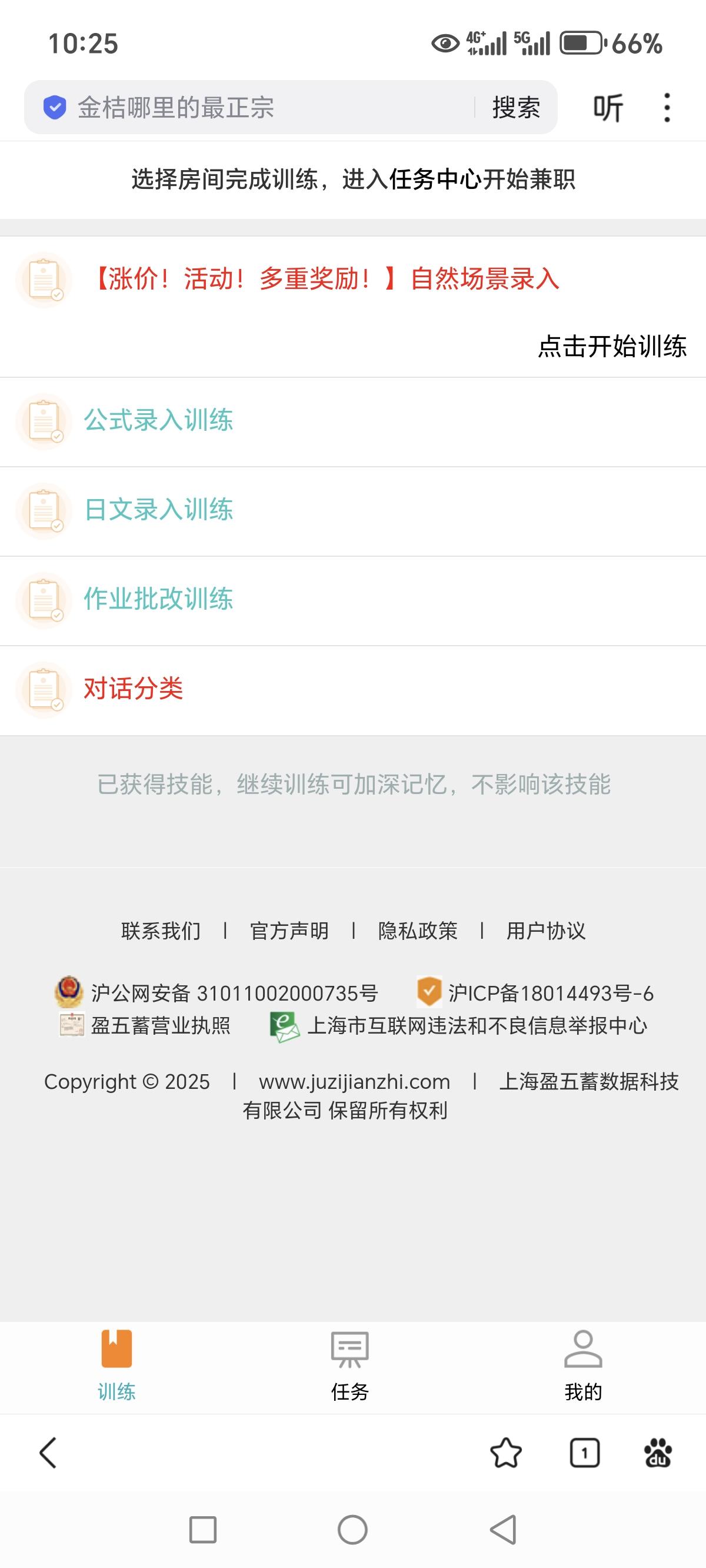The image size is (706, 1568).
Task: Bookmark this page with the star icon
Action: (x=506, y=1454)
